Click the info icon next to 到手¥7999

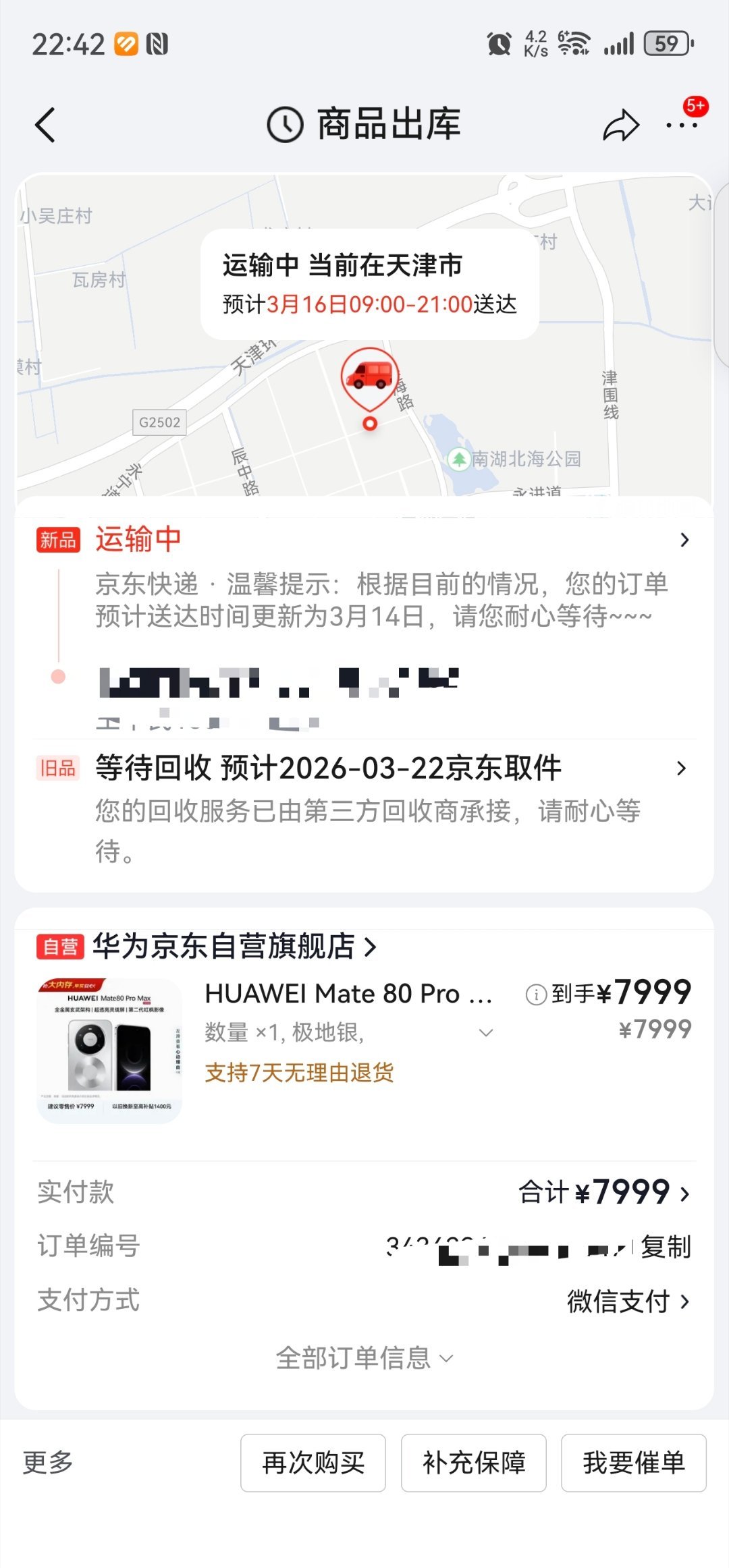pyautogui.click(x=537, y=992)
